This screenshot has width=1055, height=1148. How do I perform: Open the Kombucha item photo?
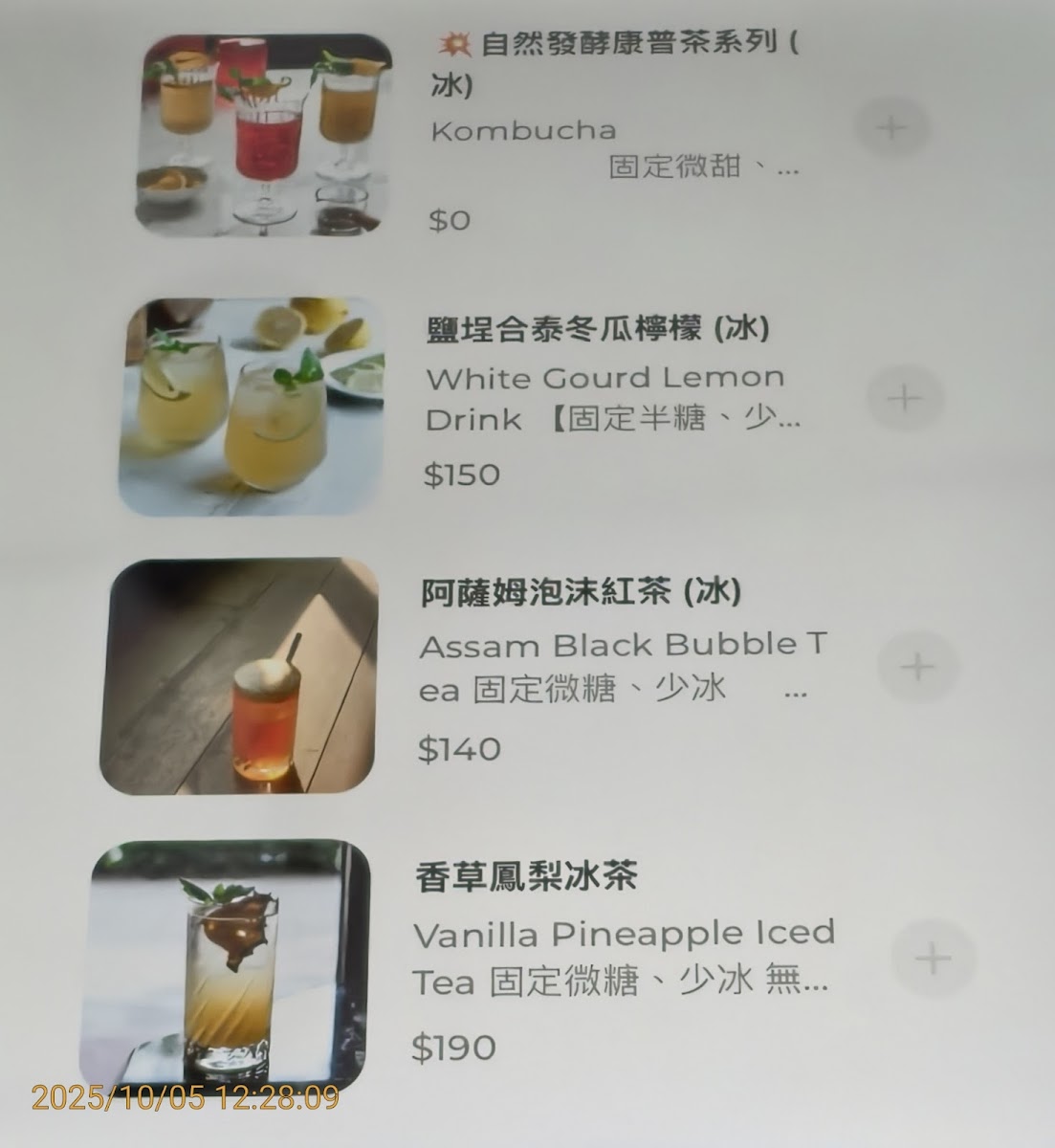tap(266, 135)
